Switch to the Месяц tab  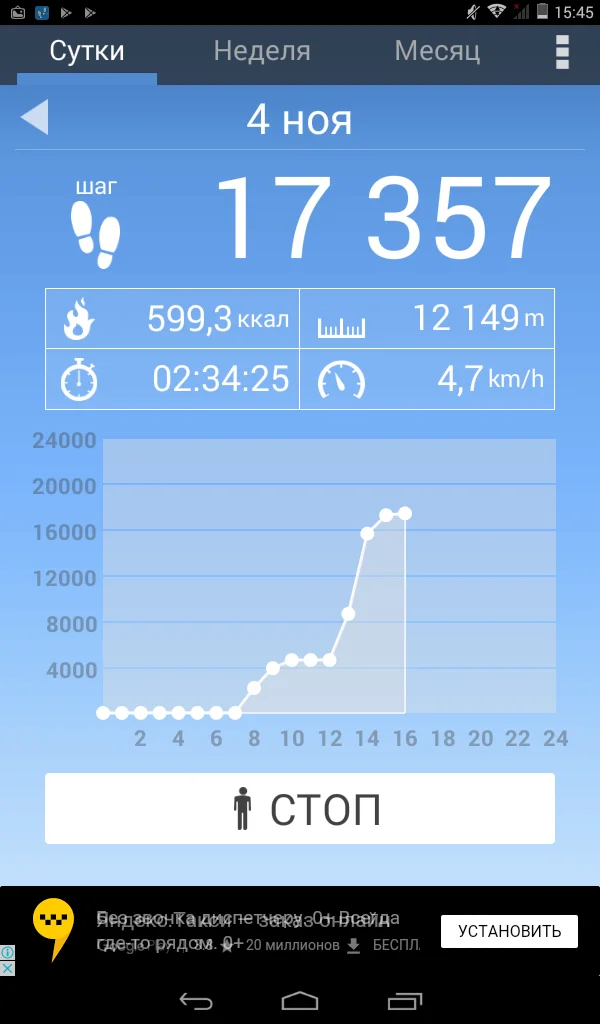click(437, 51)
